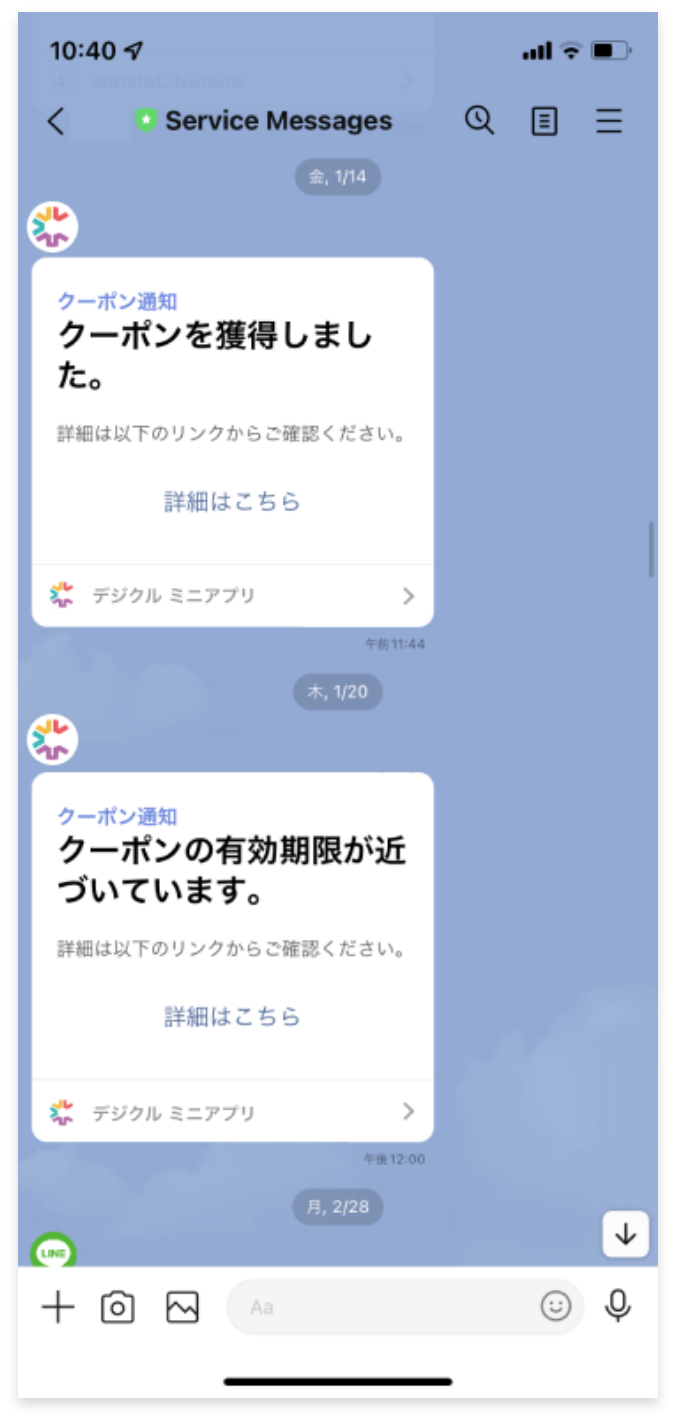Open デジクル ミニアプリ row under 1/20 message
The image size is (676, 1423).
[x=232, y=1112]
